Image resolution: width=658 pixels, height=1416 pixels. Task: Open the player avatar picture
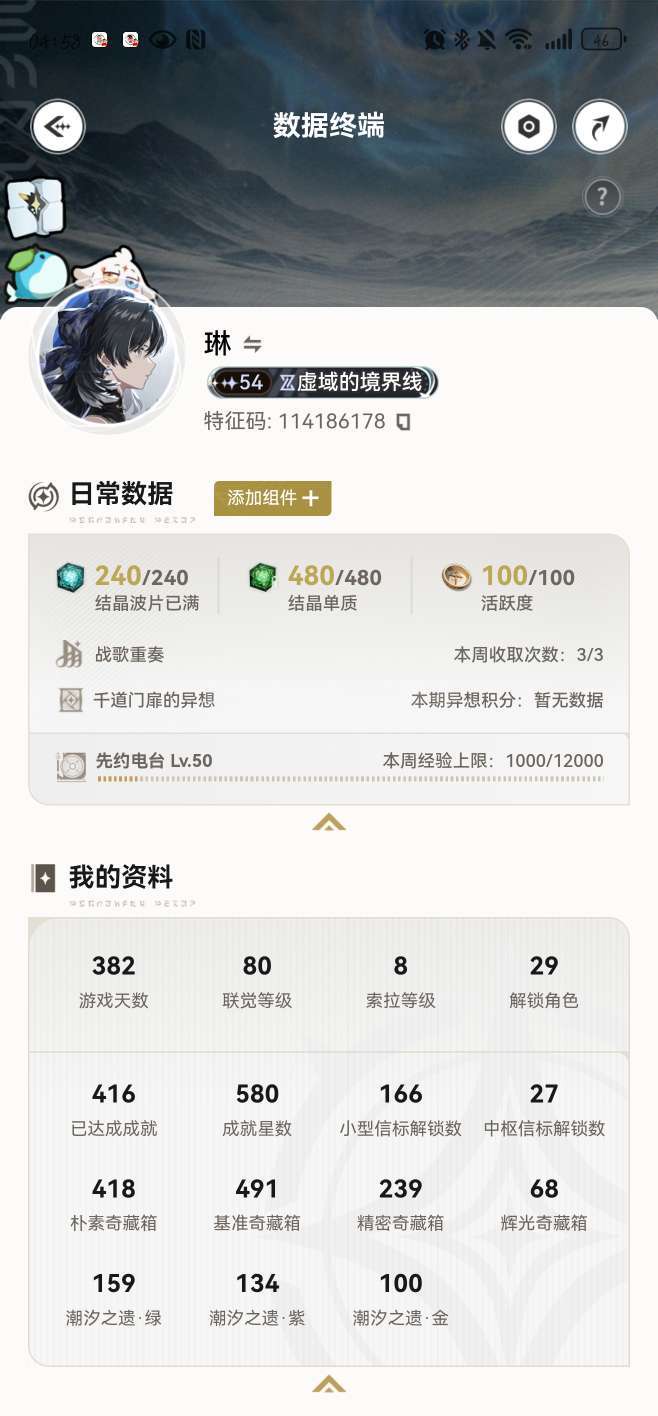[x=108, y=360]
